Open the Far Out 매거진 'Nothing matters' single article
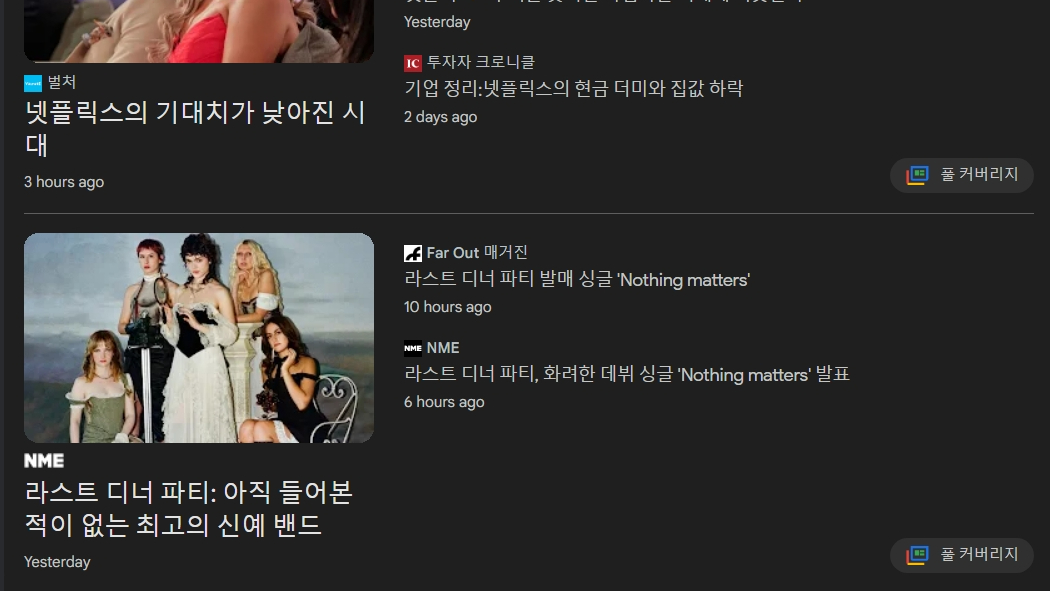 (577, 280)
